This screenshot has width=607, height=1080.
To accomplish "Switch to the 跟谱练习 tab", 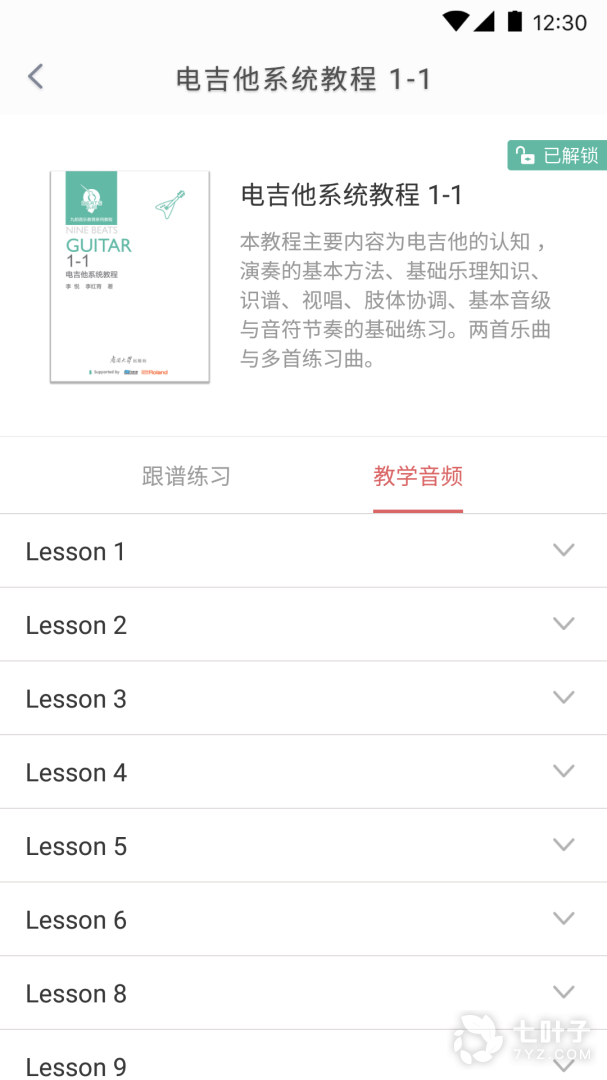I will [186, 476].
